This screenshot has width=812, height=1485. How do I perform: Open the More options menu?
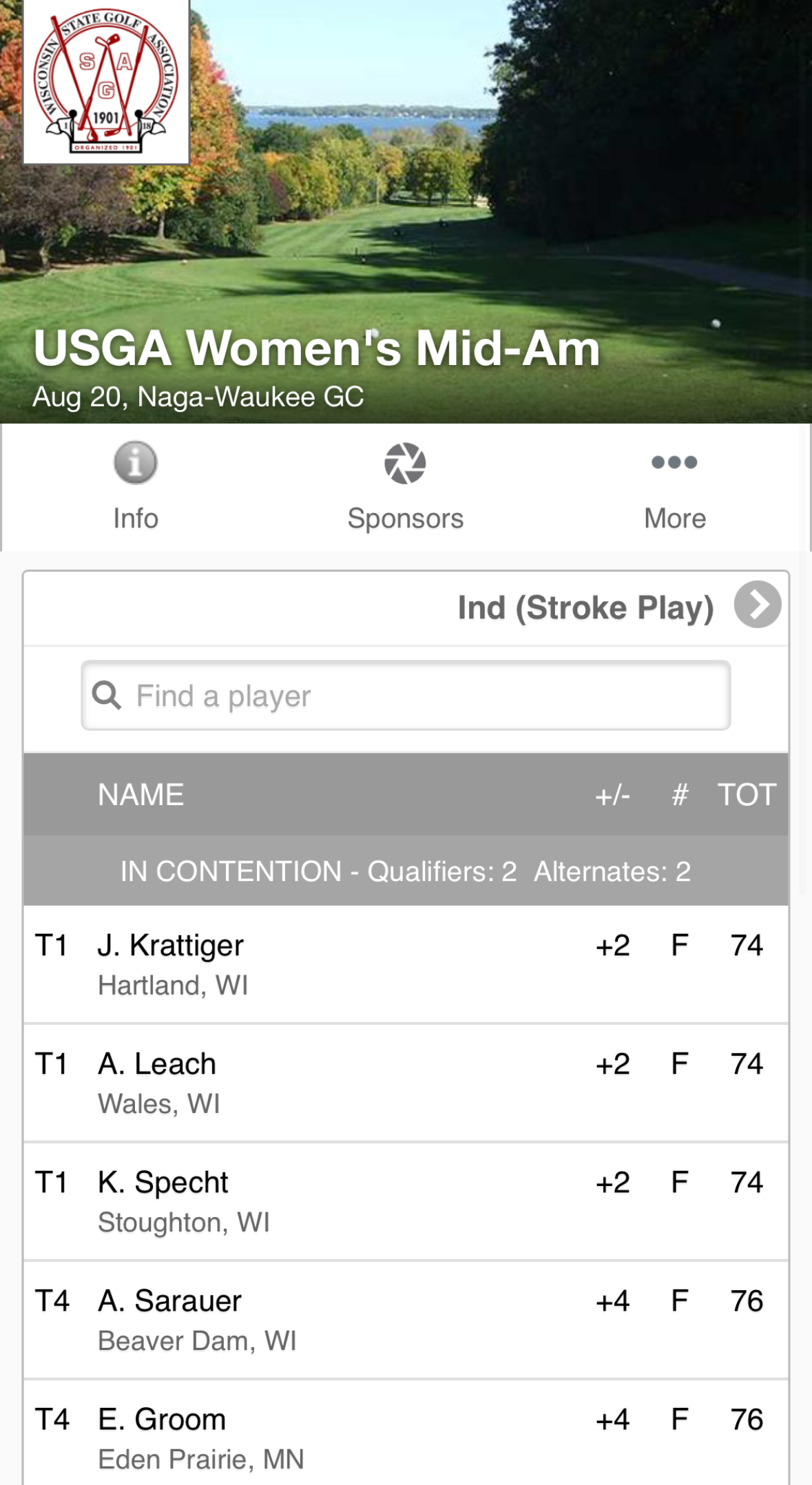(675, 487)
